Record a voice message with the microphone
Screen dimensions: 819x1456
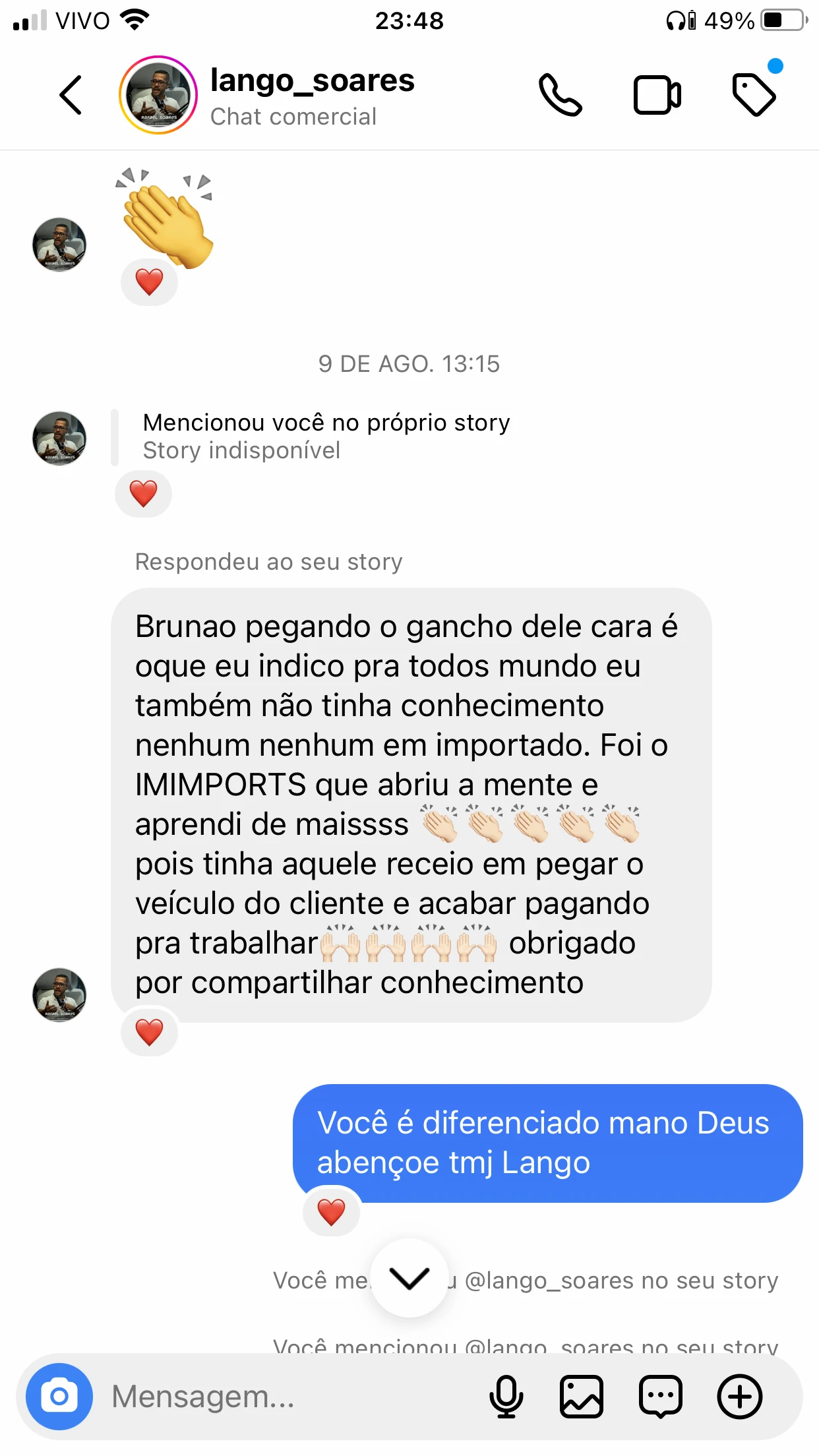point(506,1397)
